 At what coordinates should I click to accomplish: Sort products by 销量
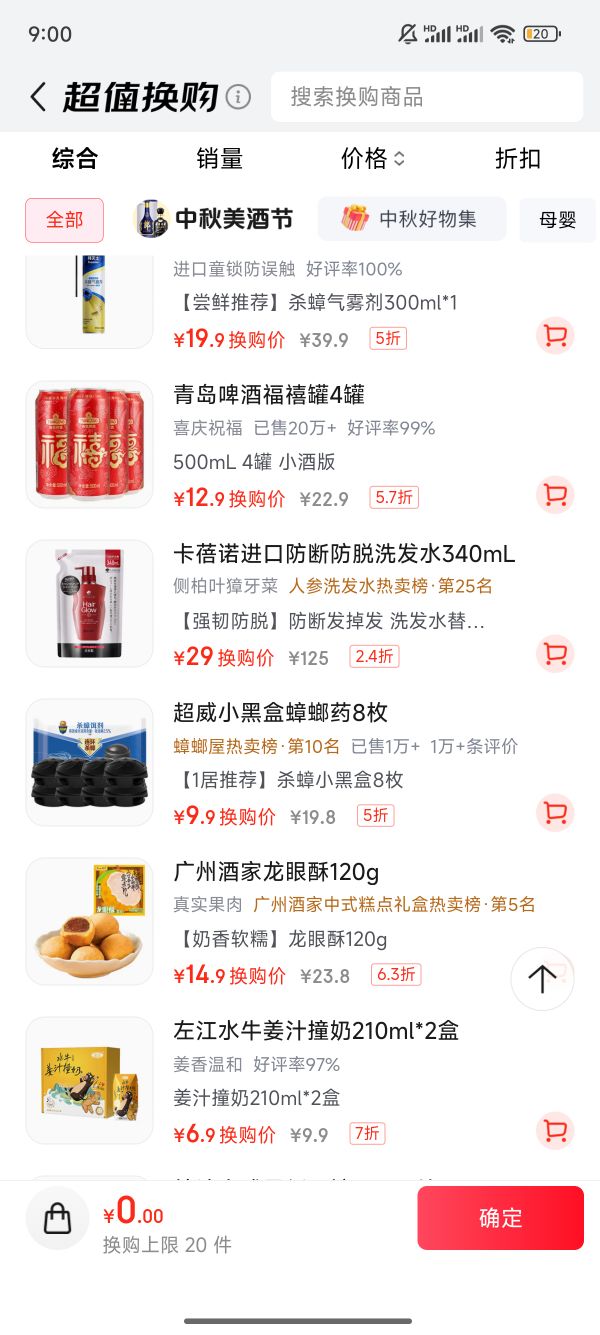pyautogui.click(x=220, y=158)
